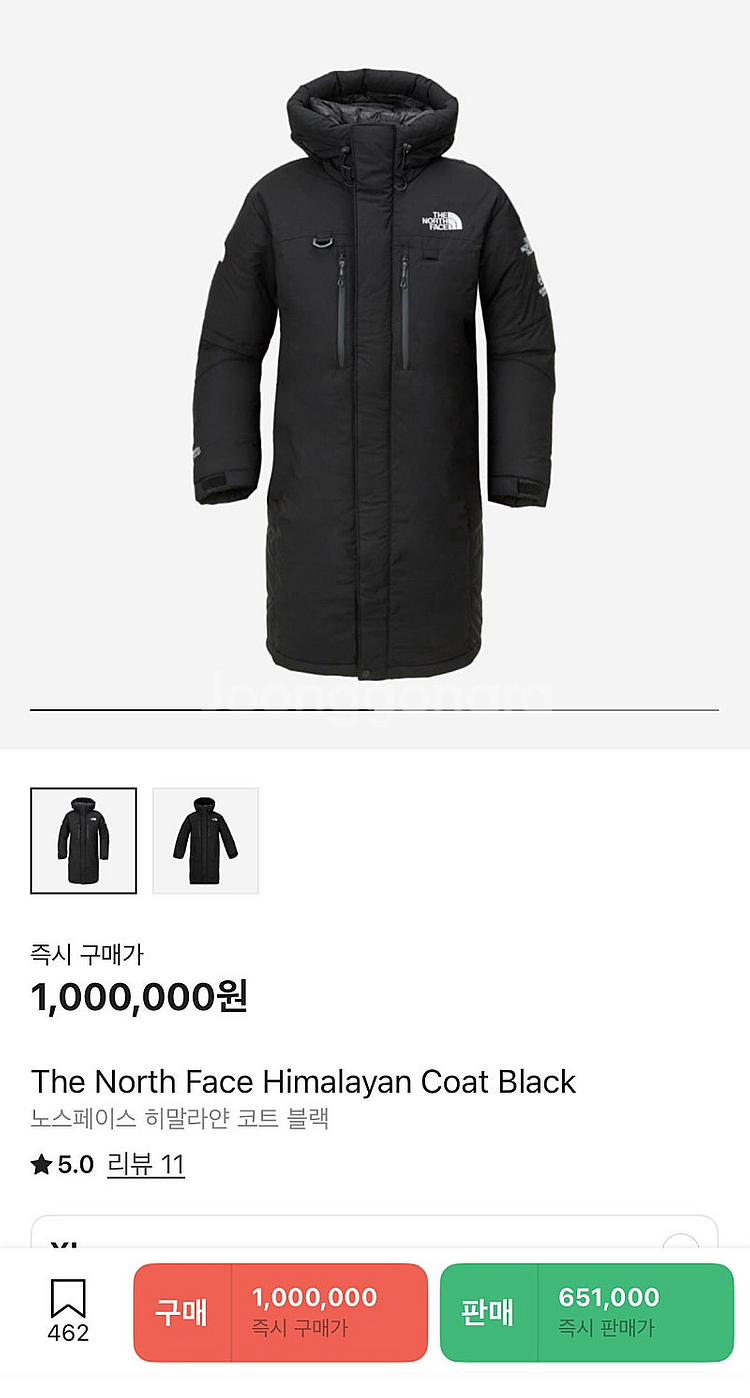Tap the bookmark ribbon above 462
This screenshot has height=1398, width=750.
(x=67, y=1297)
